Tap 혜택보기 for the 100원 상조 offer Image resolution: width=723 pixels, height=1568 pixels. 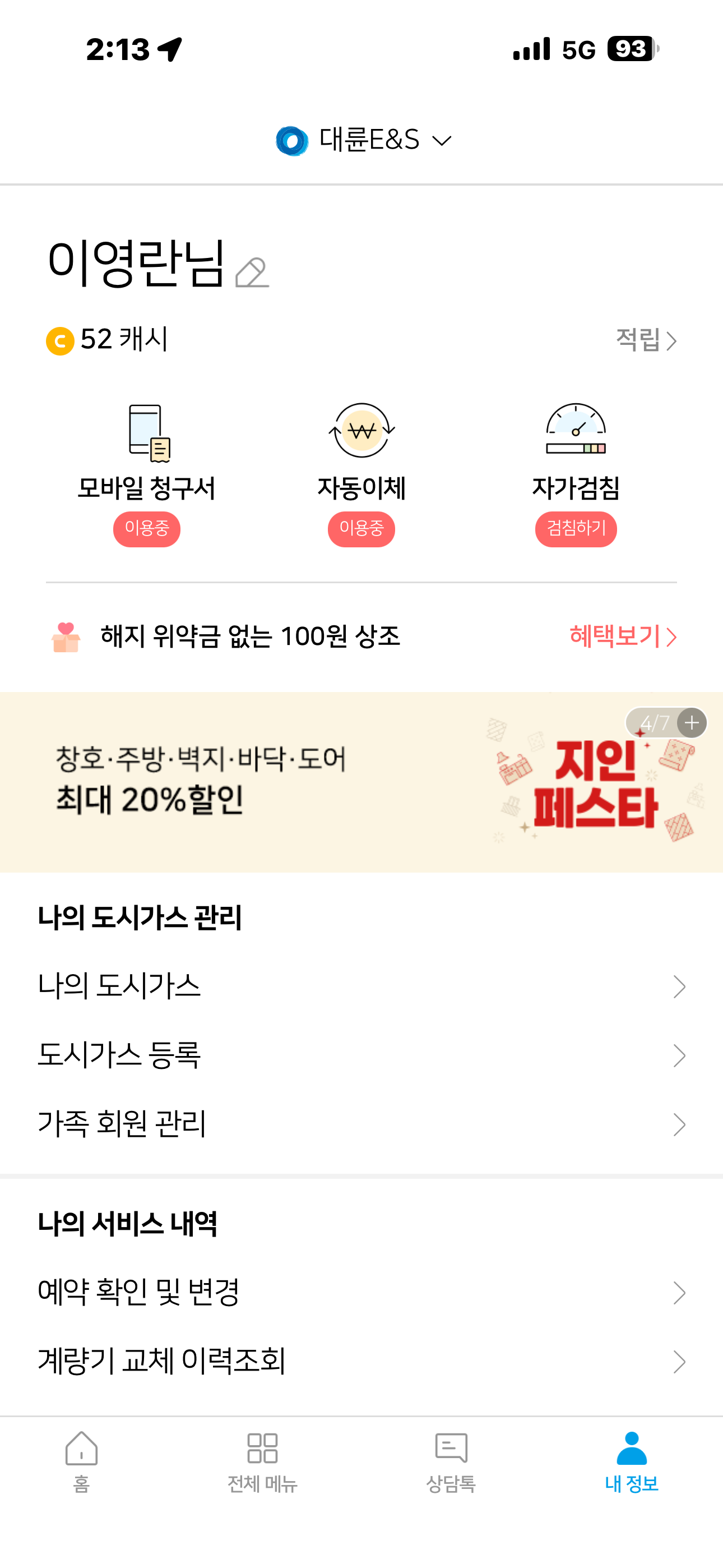(623, 637)
